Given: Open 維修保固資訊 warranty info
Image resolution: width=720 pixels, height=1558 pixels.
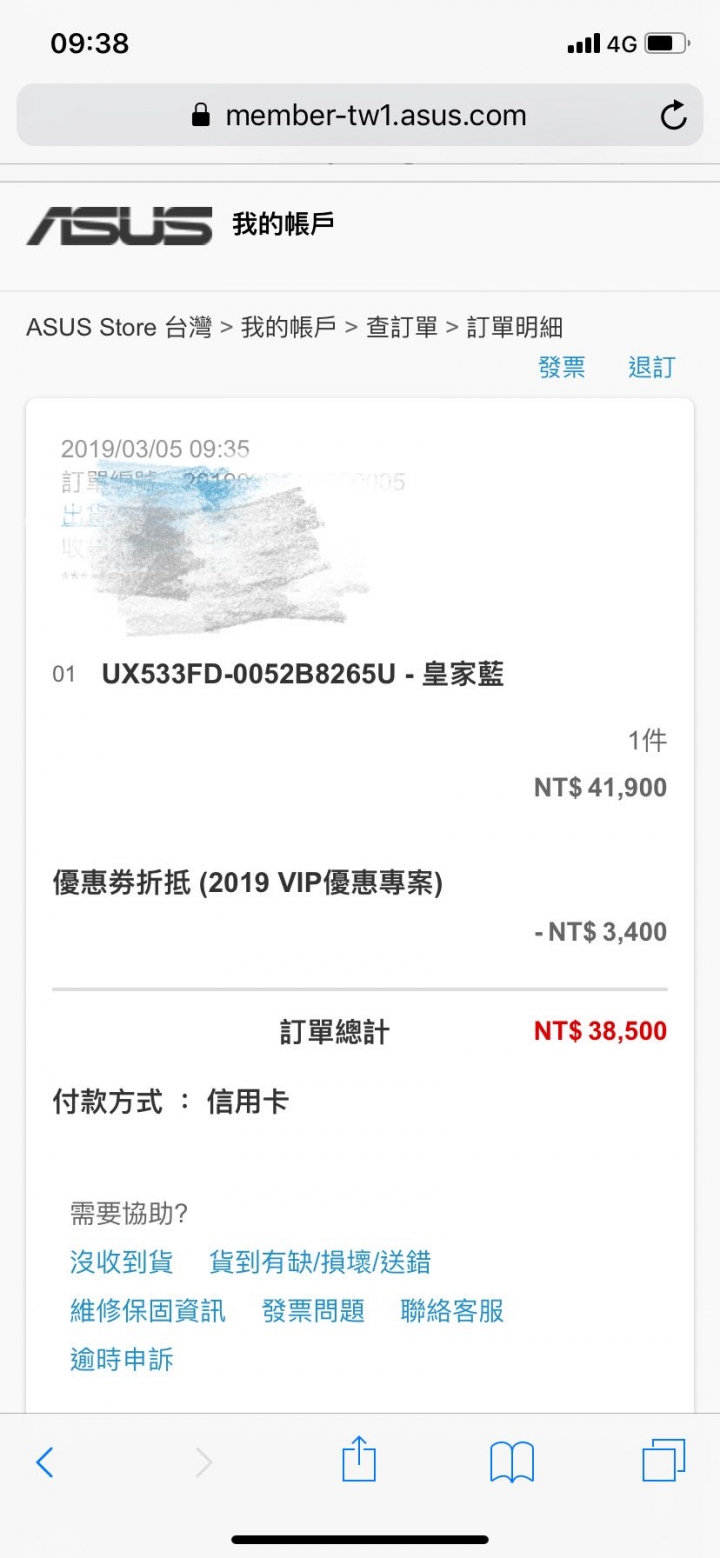Looking at the screenshot, I should [148, 1310].
